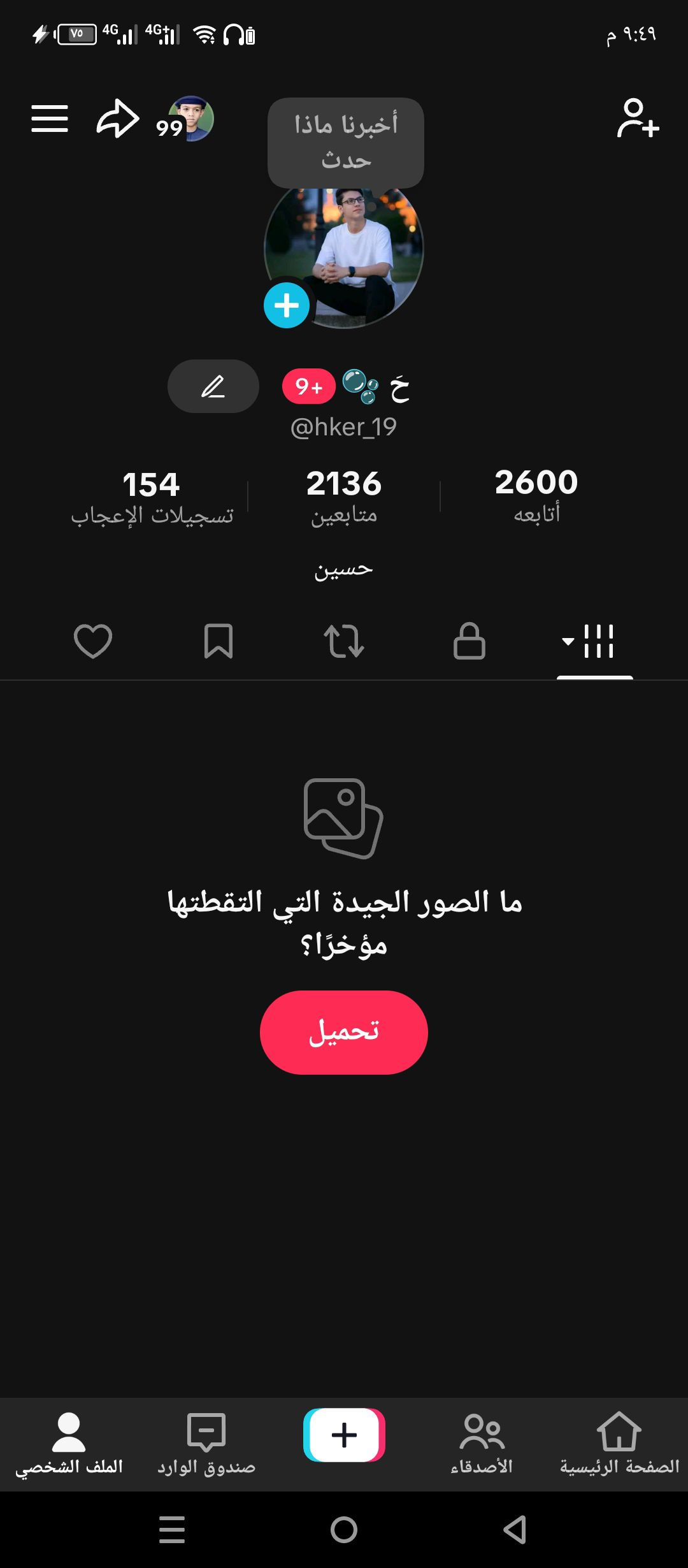This screenshot has height=1568, width=688.
Task: Share this profile
Action: (x=118, y=119)
